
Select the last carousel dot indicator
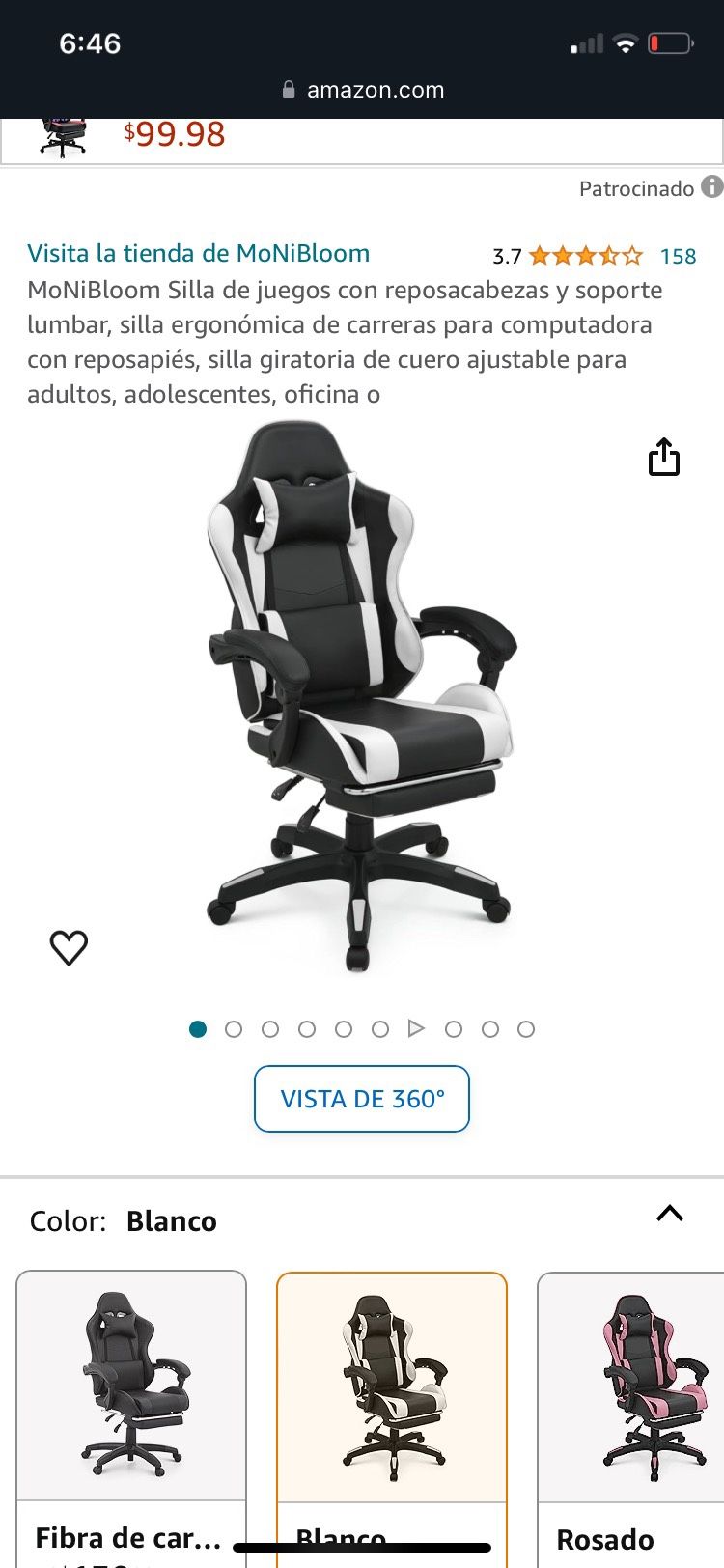(x=526, y=1028)
